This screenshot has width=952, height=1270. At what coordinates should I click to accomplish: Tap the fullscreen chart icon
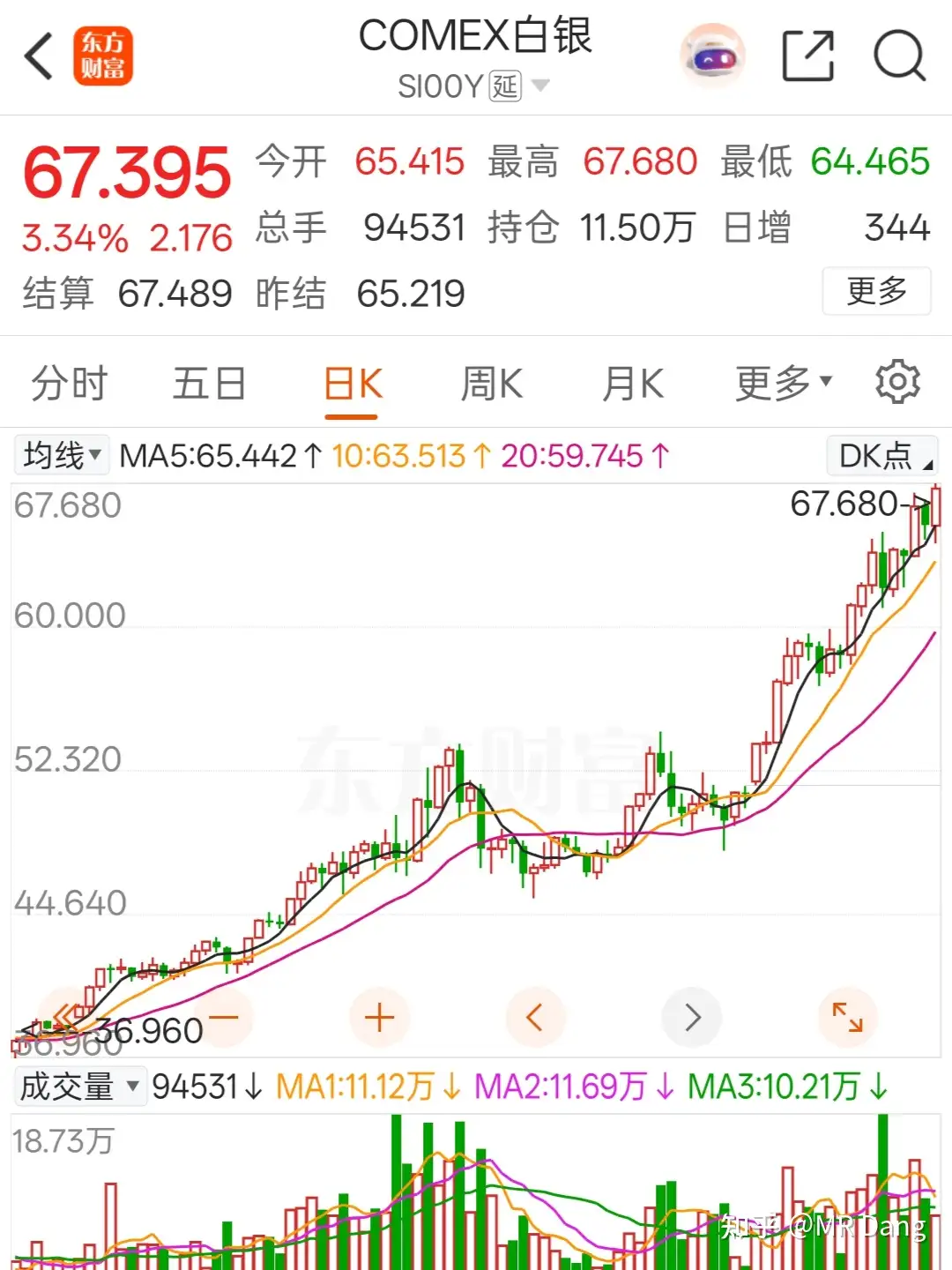(x=847, y=1017)
